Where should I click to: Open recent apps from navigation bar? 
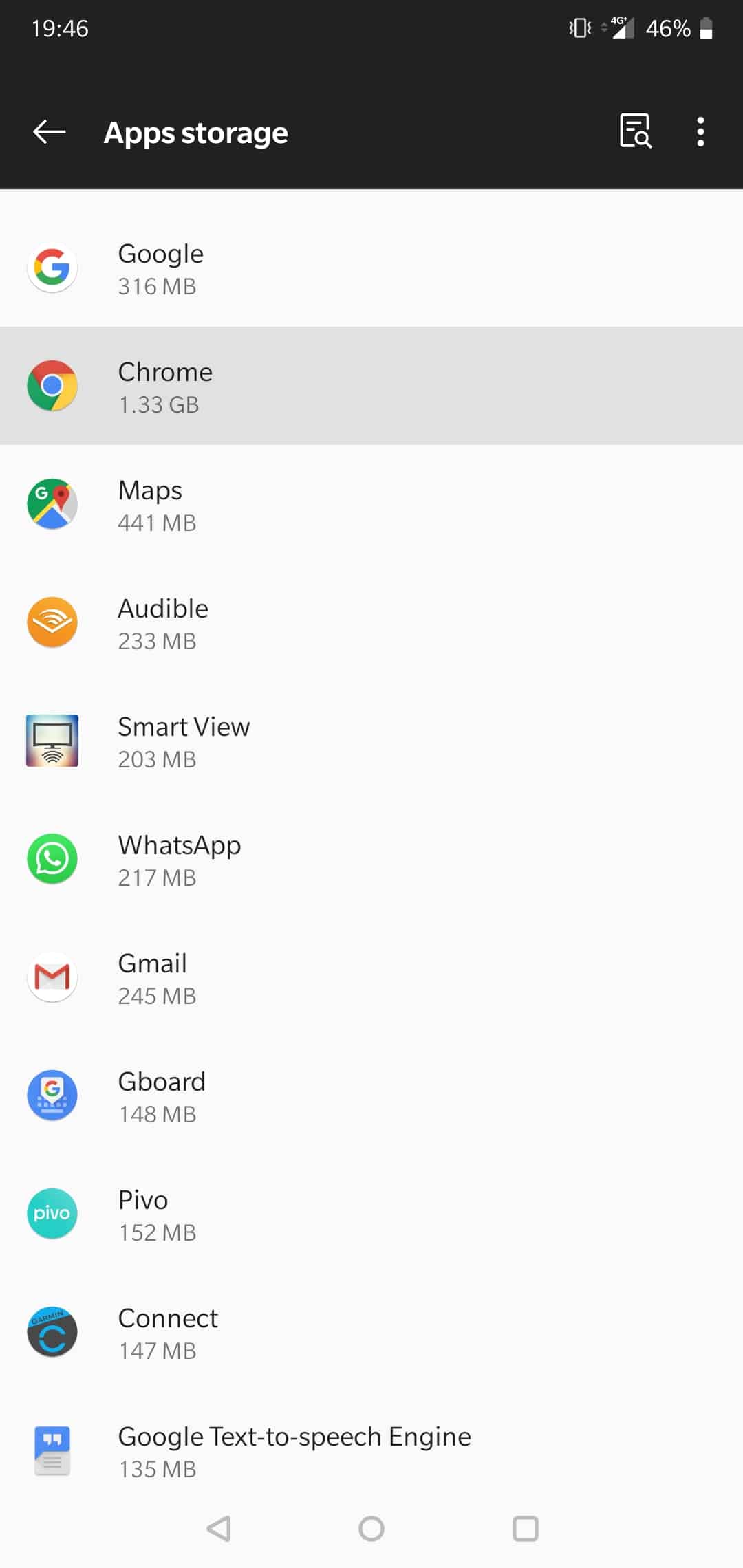pos(526,1529)
